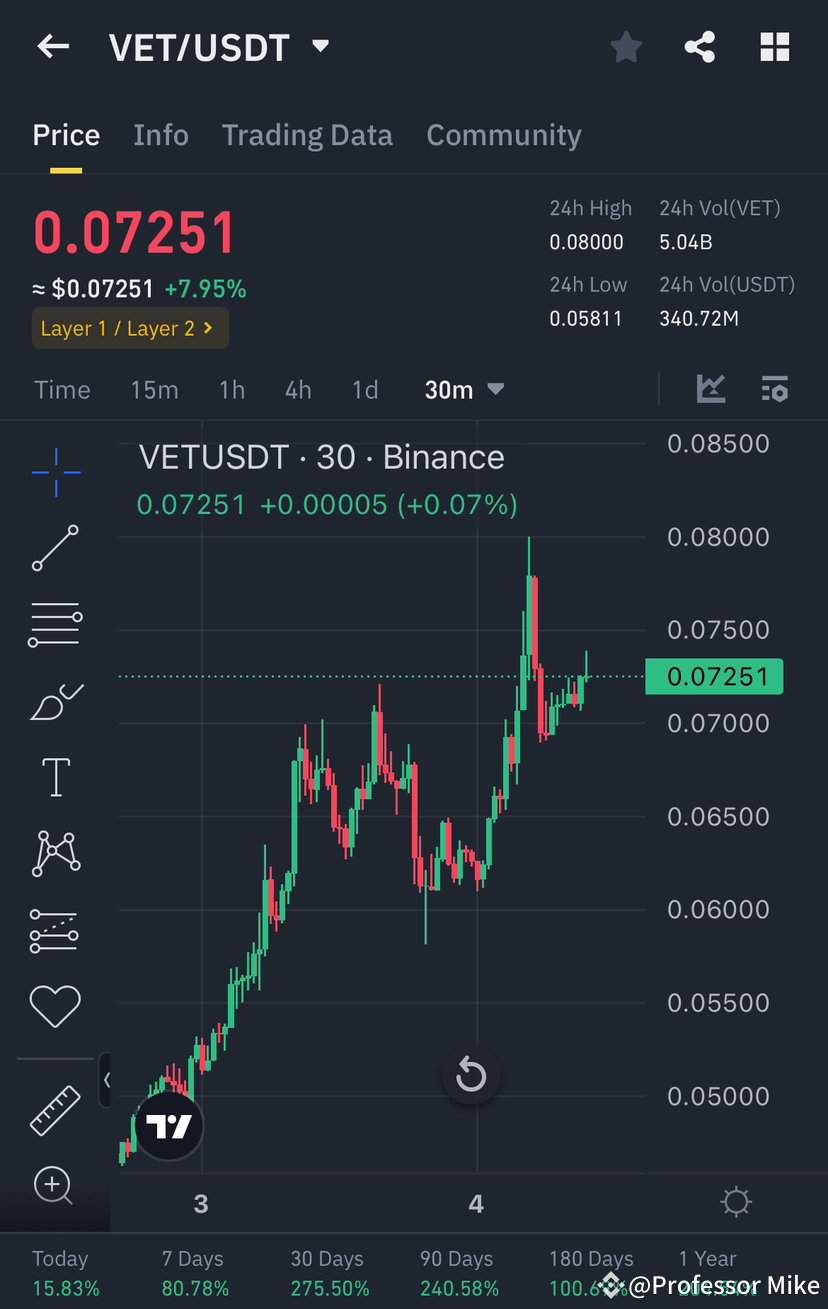The image size is (828, 1309).
Task: Open the 30m interval dropdown
Action: click(x=464, y=390)
